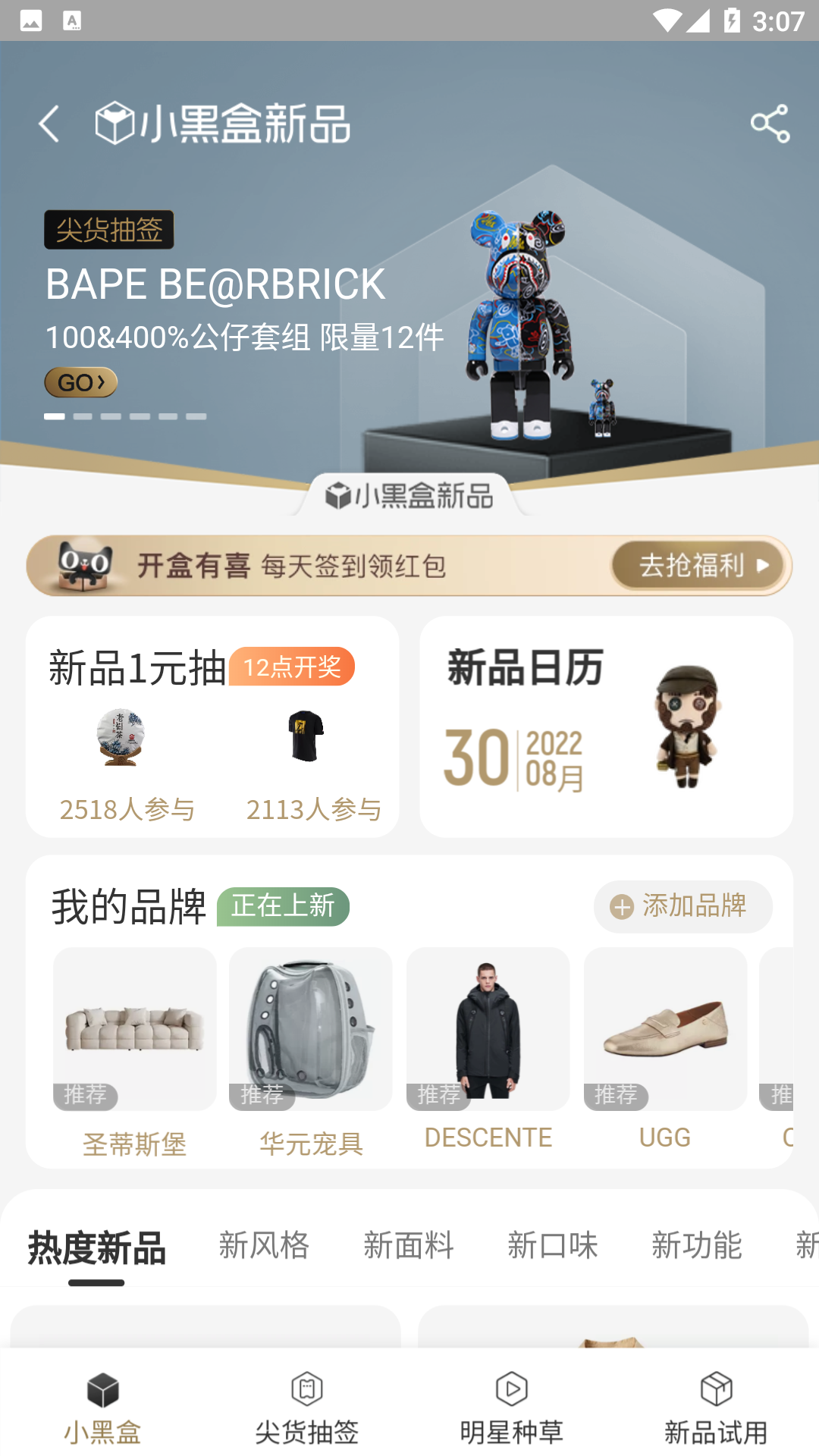This screenshot has width=819, height=1456.
Task: Go back using the top-left arrow
Action: pyautogui.click(x=49, y=124)
